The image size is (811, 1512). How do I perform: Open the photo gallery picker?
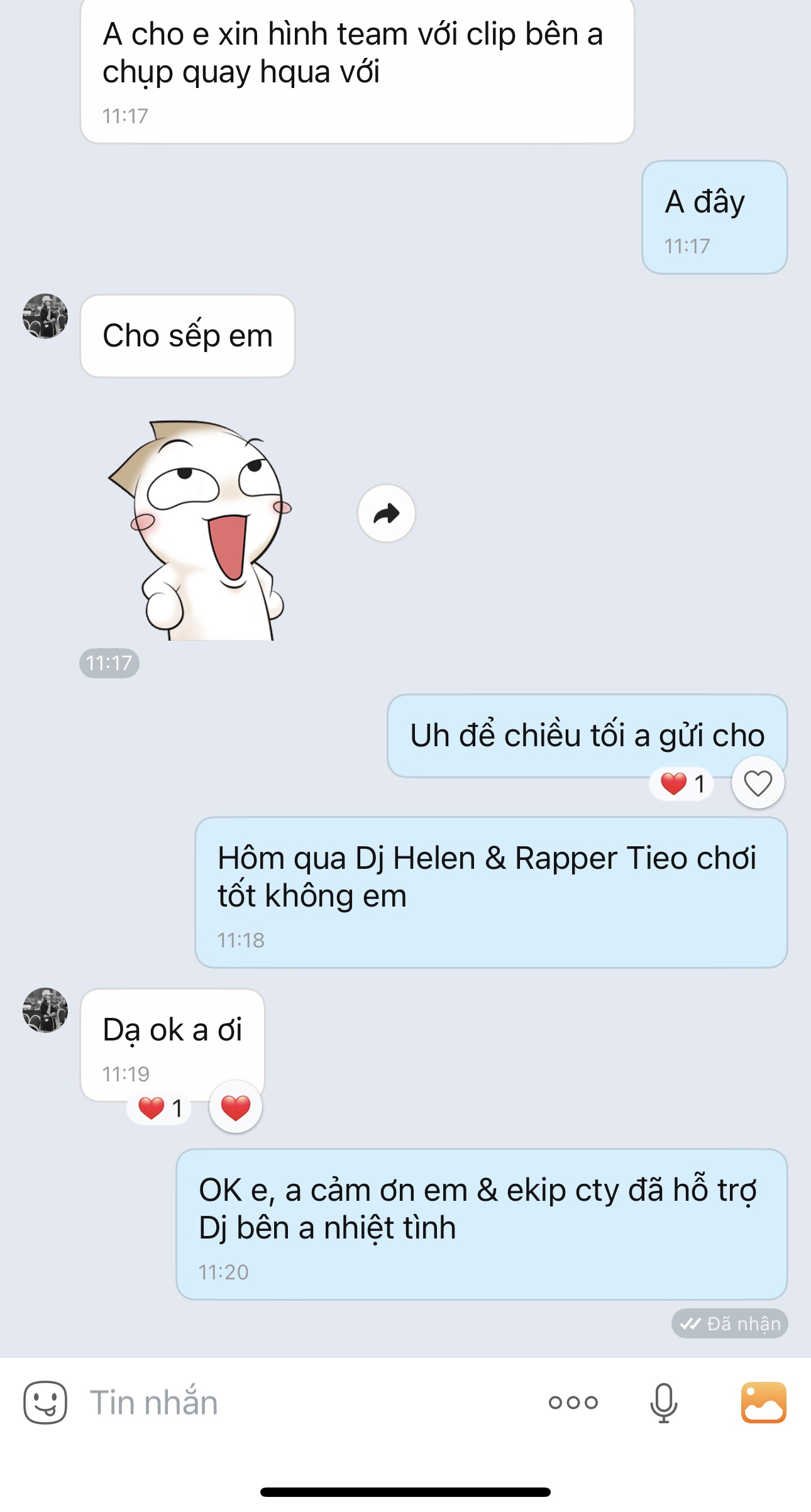click(763, 1402)
